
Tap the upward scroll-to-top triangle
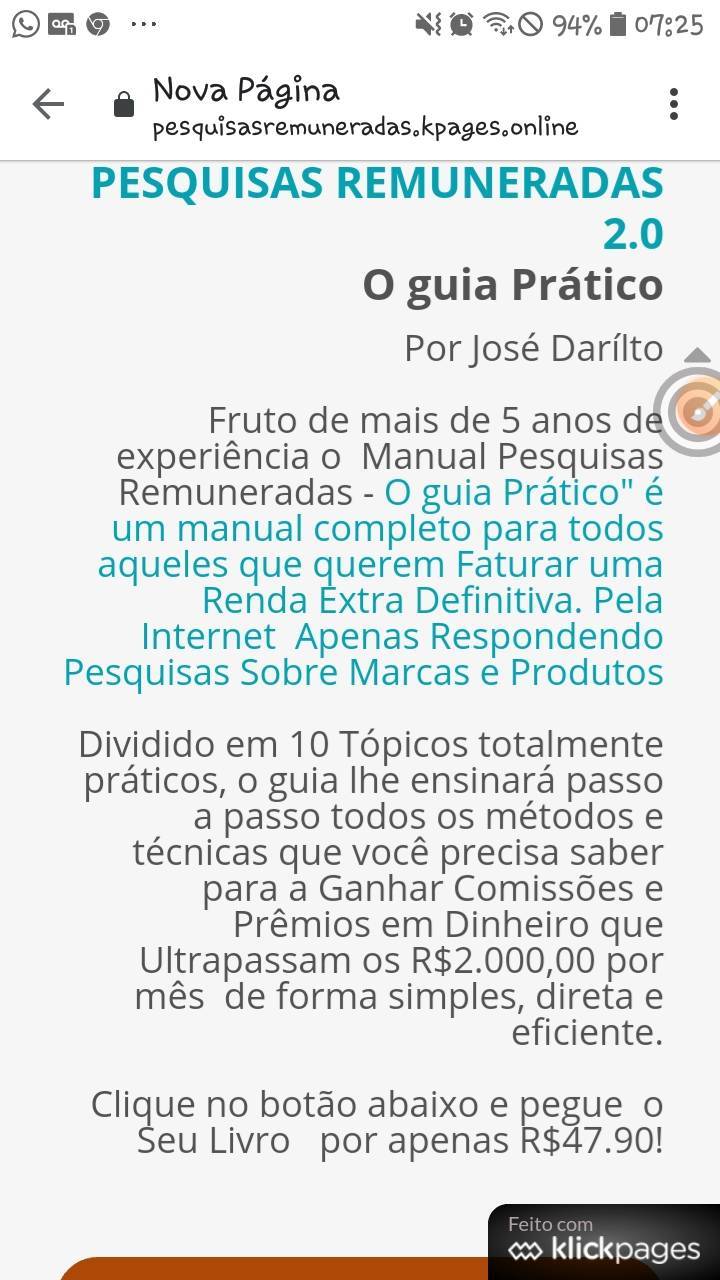[x=697, y=352]
